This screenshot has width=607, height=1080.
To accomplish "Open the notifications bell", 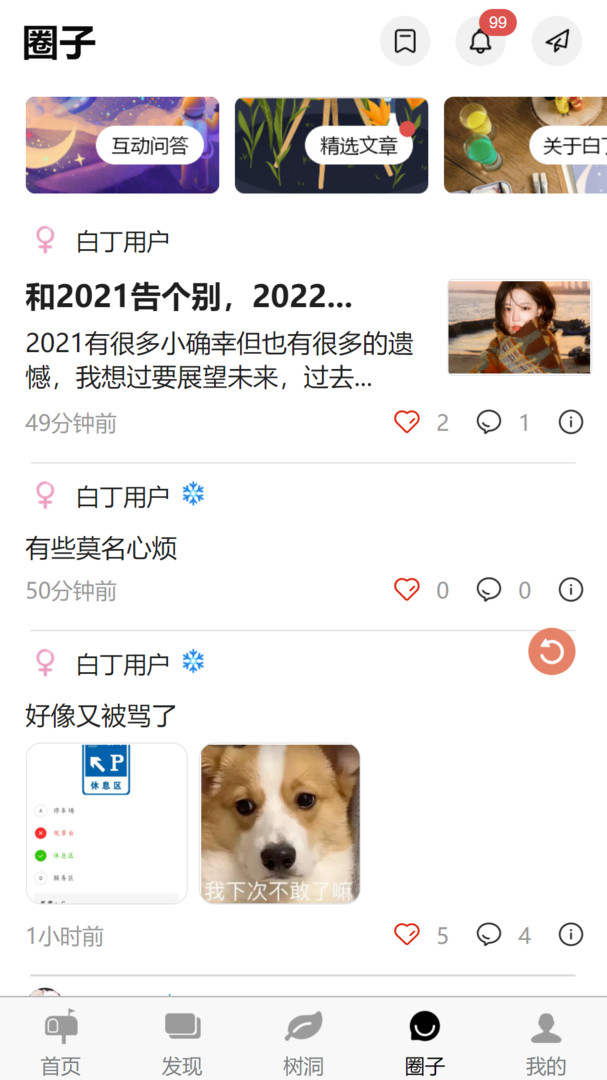I will pos(481,41).
